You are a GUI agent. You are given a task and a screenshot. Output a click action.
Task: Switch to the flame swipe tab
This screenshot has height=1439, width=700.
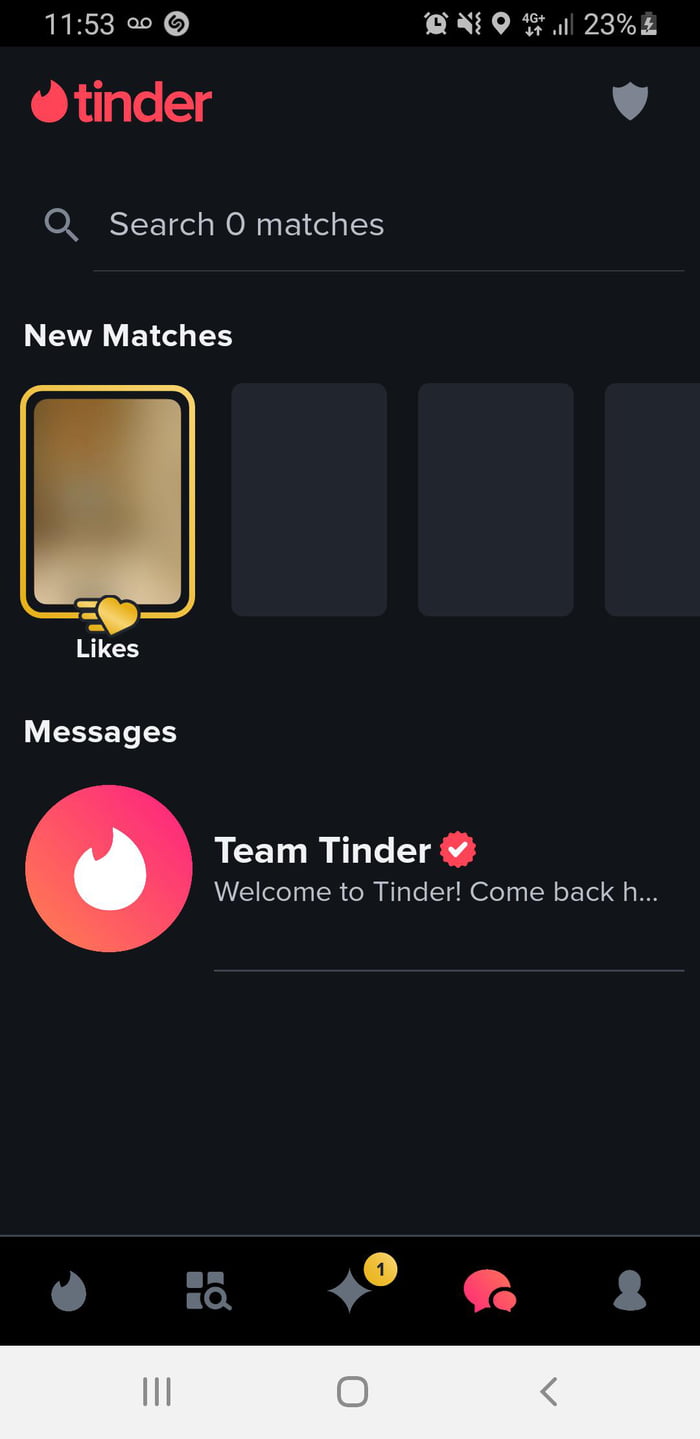tap(69, 1291)
